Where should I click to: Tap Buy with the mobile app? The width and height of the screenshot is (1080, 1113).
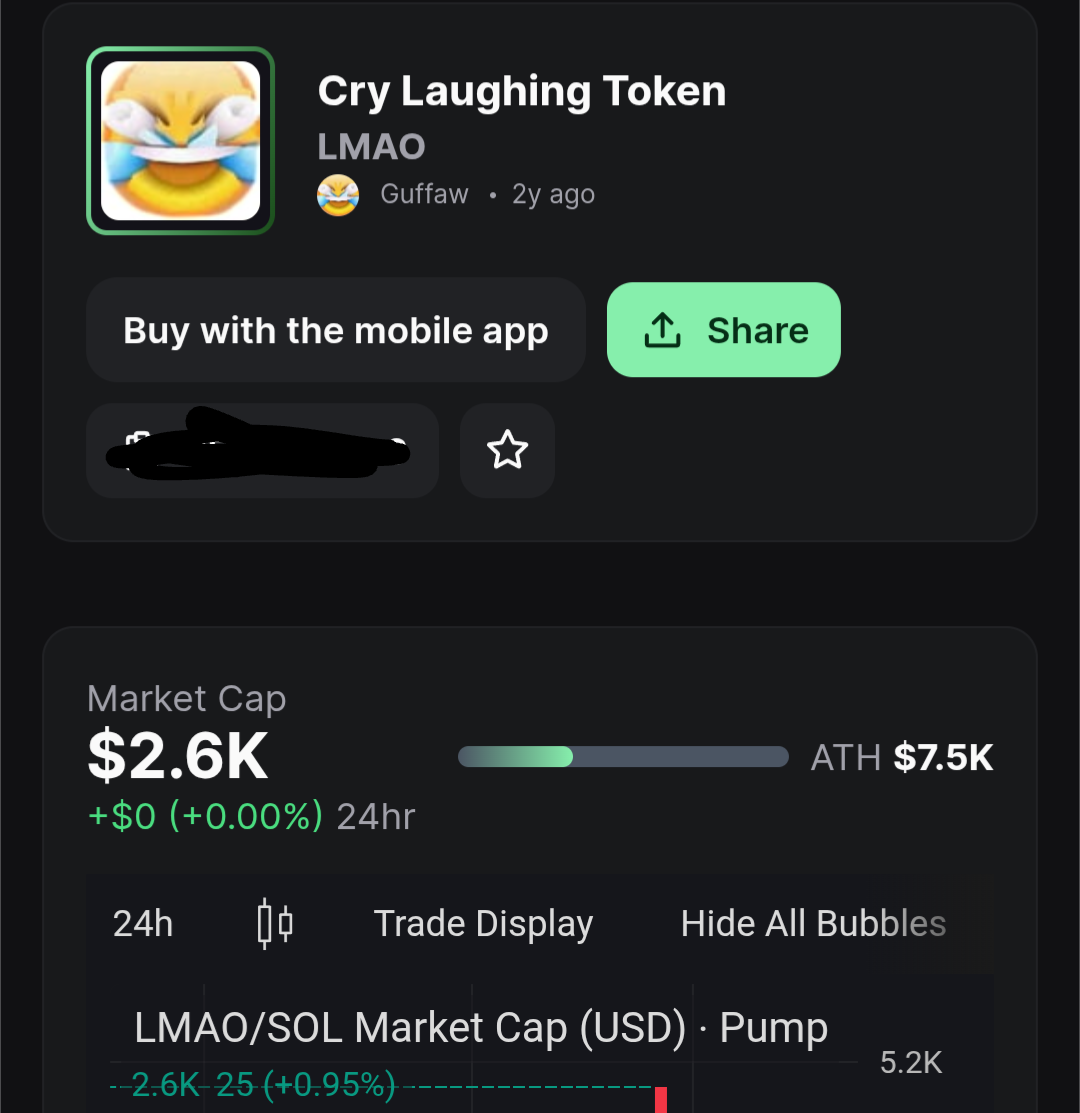[x=335, y=330]
